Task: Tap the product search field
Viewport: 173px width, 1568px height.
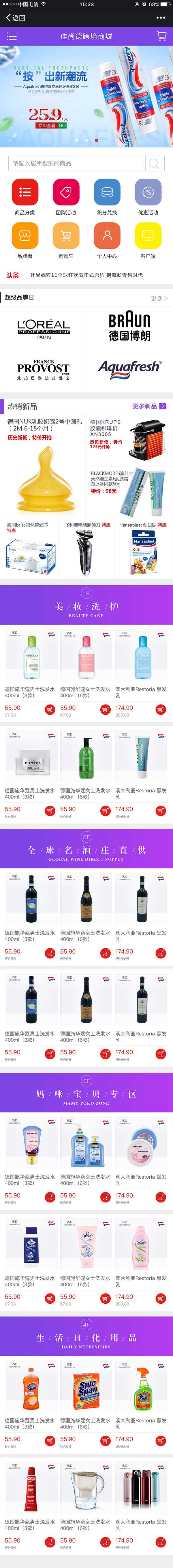Action: click(76, 163)
